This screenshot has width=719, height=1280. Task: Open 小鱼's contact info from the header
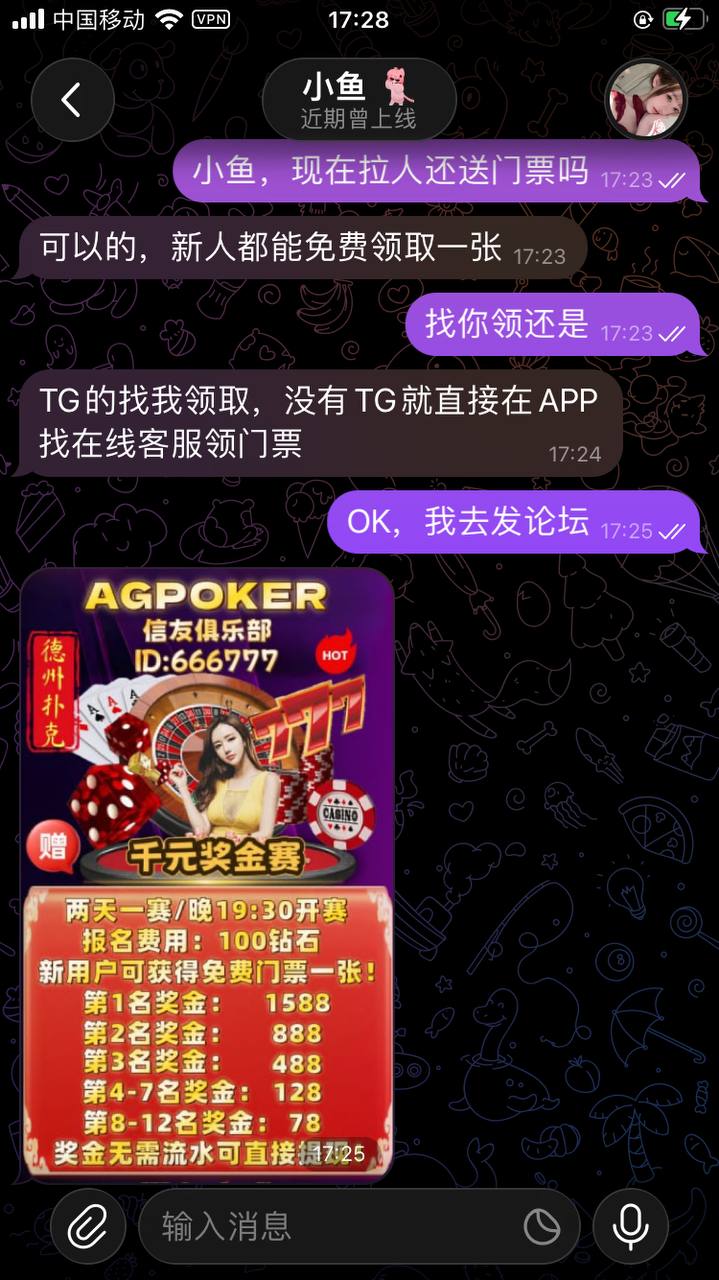click(358, 100)
